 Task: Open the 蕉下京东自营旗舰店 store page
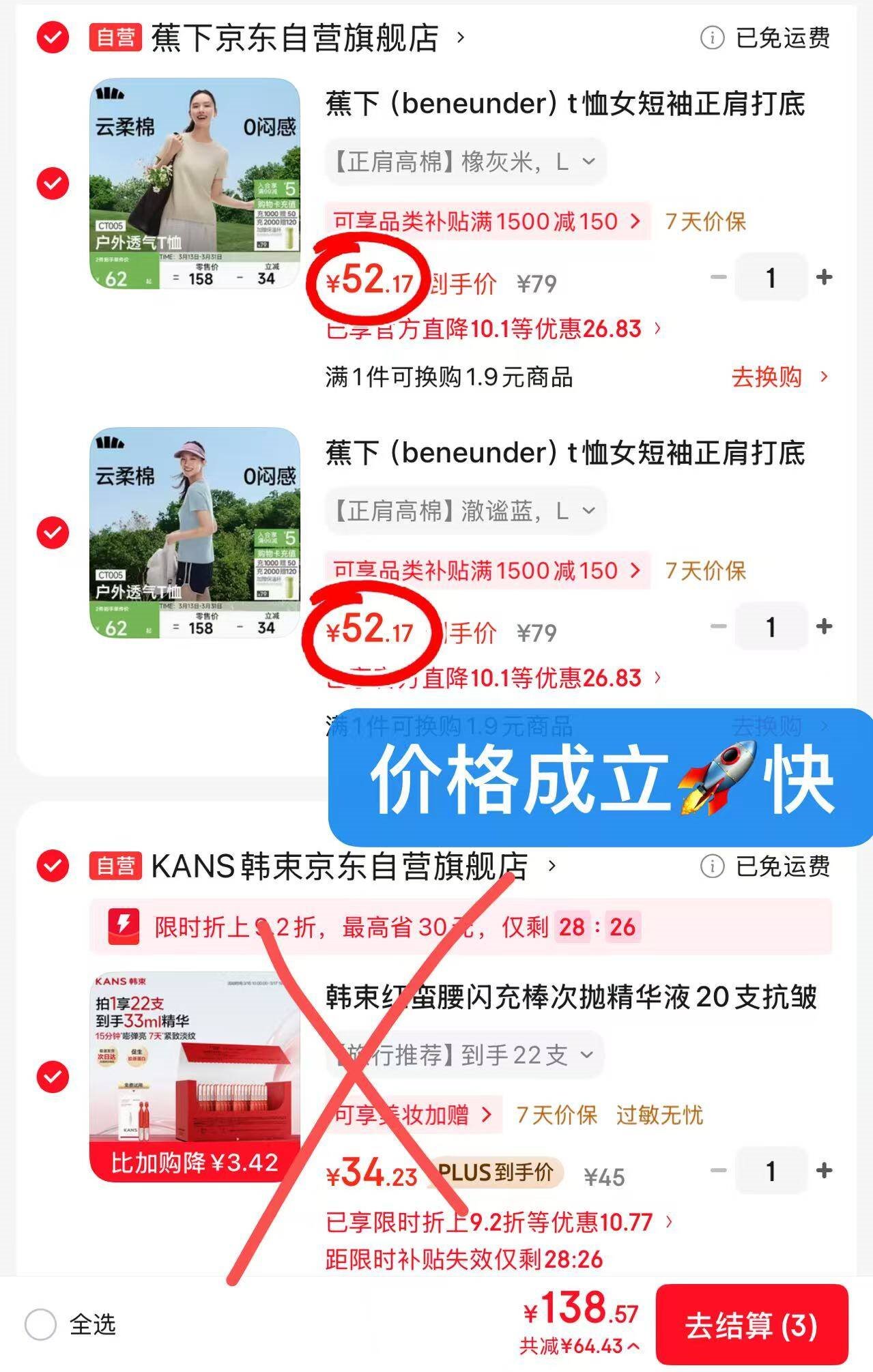[294, 38]
